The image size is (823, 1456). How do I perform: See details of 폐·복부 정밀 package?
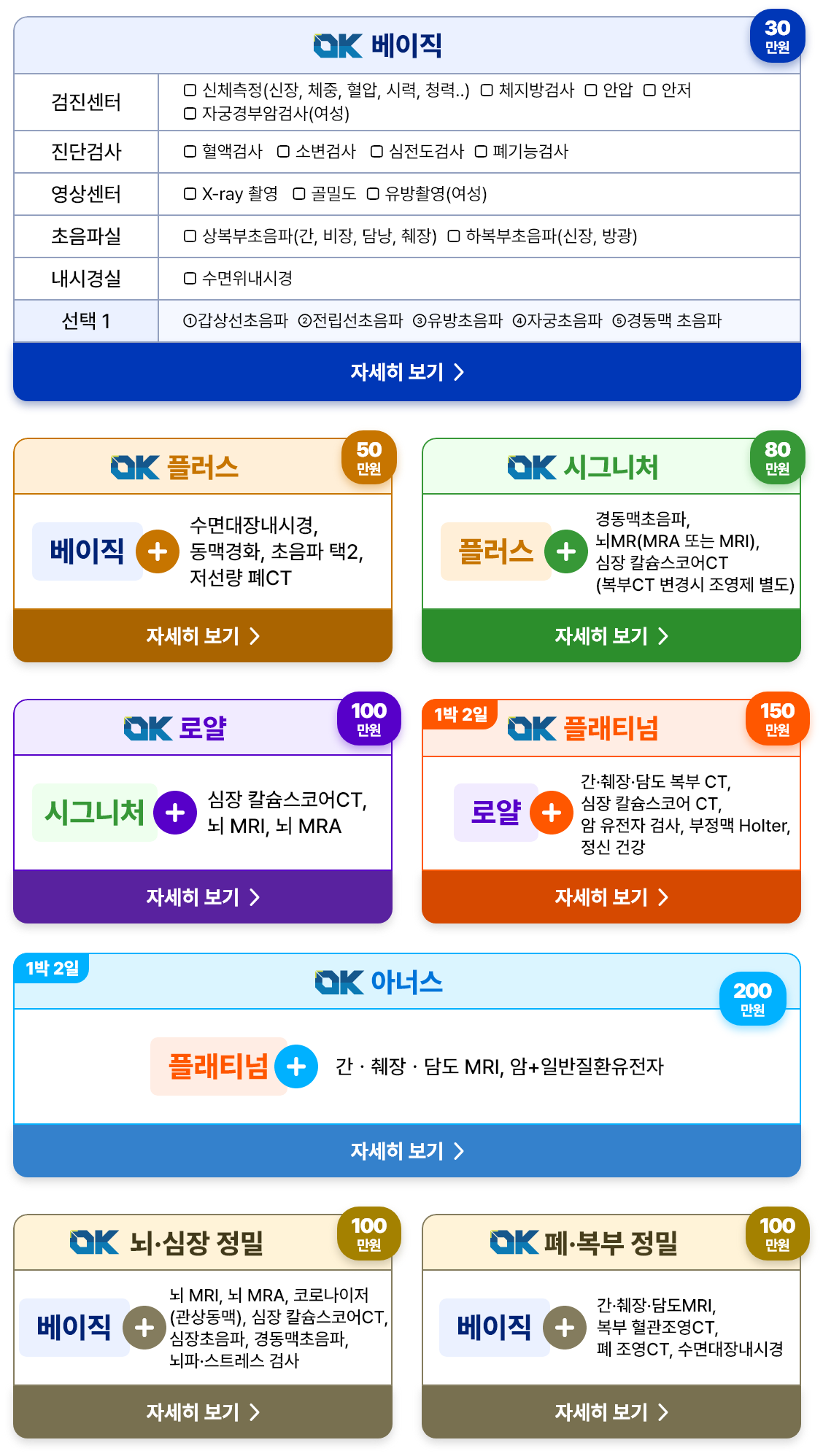coord(611,1412)
